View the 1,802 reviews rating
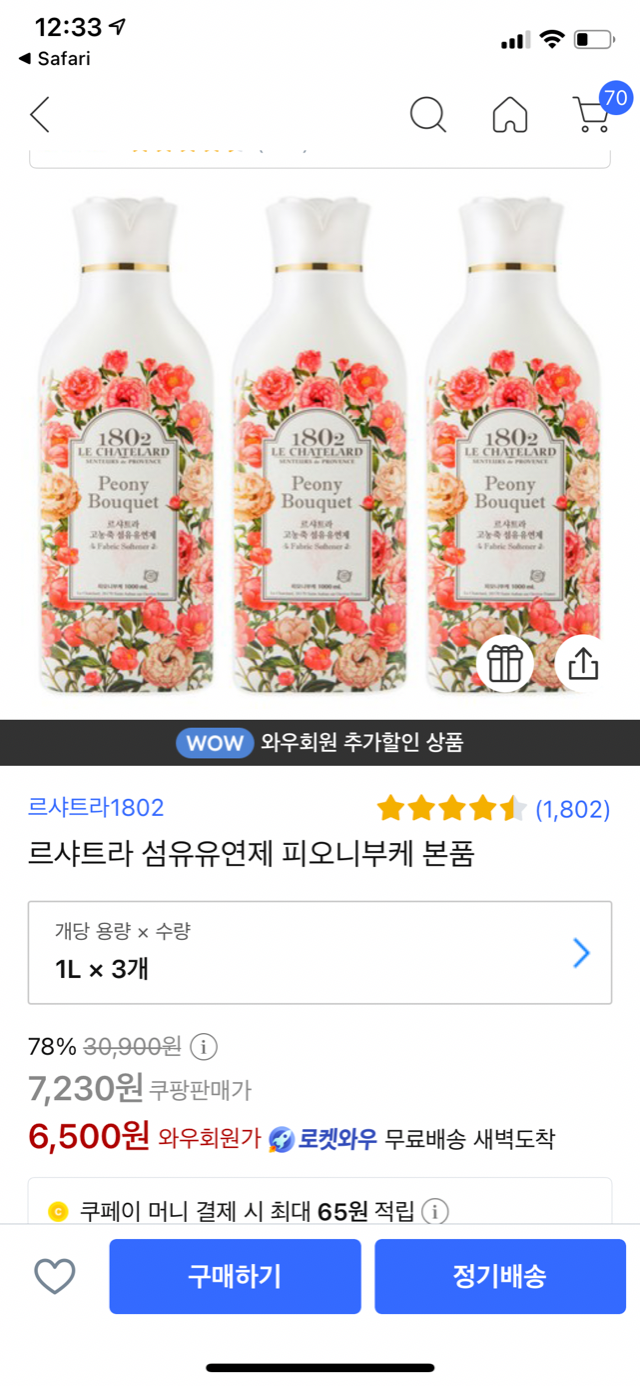Viewport: 640px width, 1386px height. (x=493, y=809)
